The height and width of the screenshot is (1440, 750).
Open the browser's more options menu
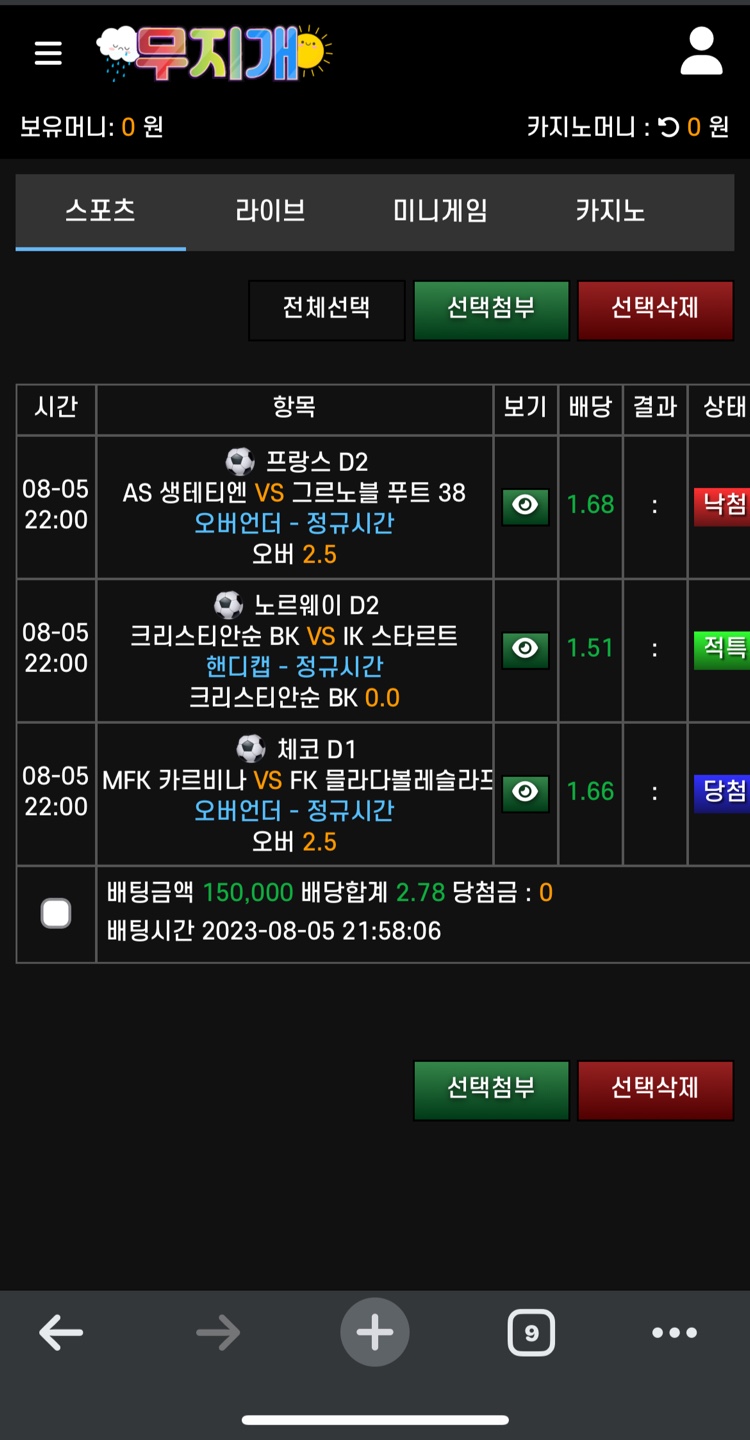click(674, 1332)
